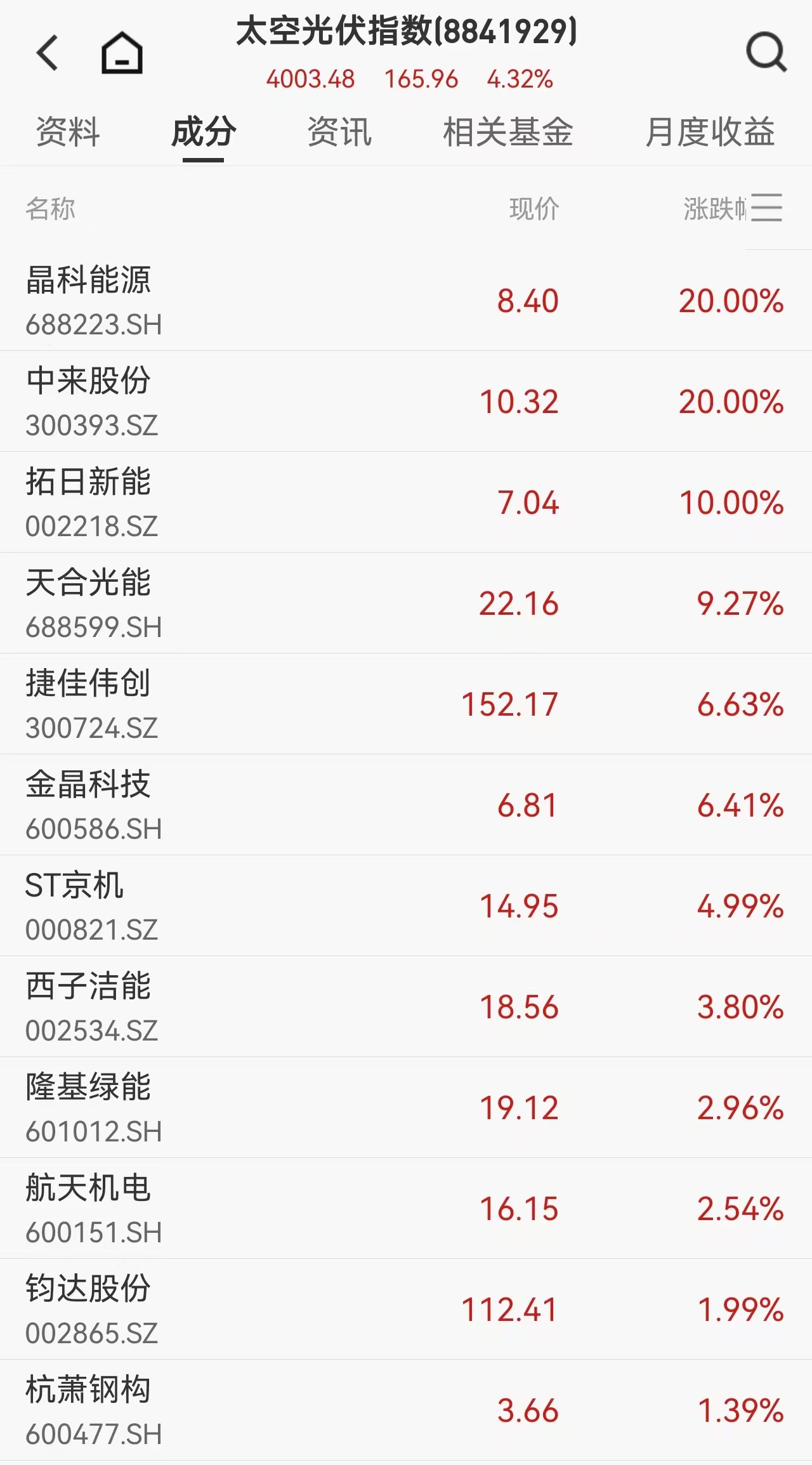Go back to the previous page
This screenshot has width=812, height=1465.
click(x=48, y=53)
